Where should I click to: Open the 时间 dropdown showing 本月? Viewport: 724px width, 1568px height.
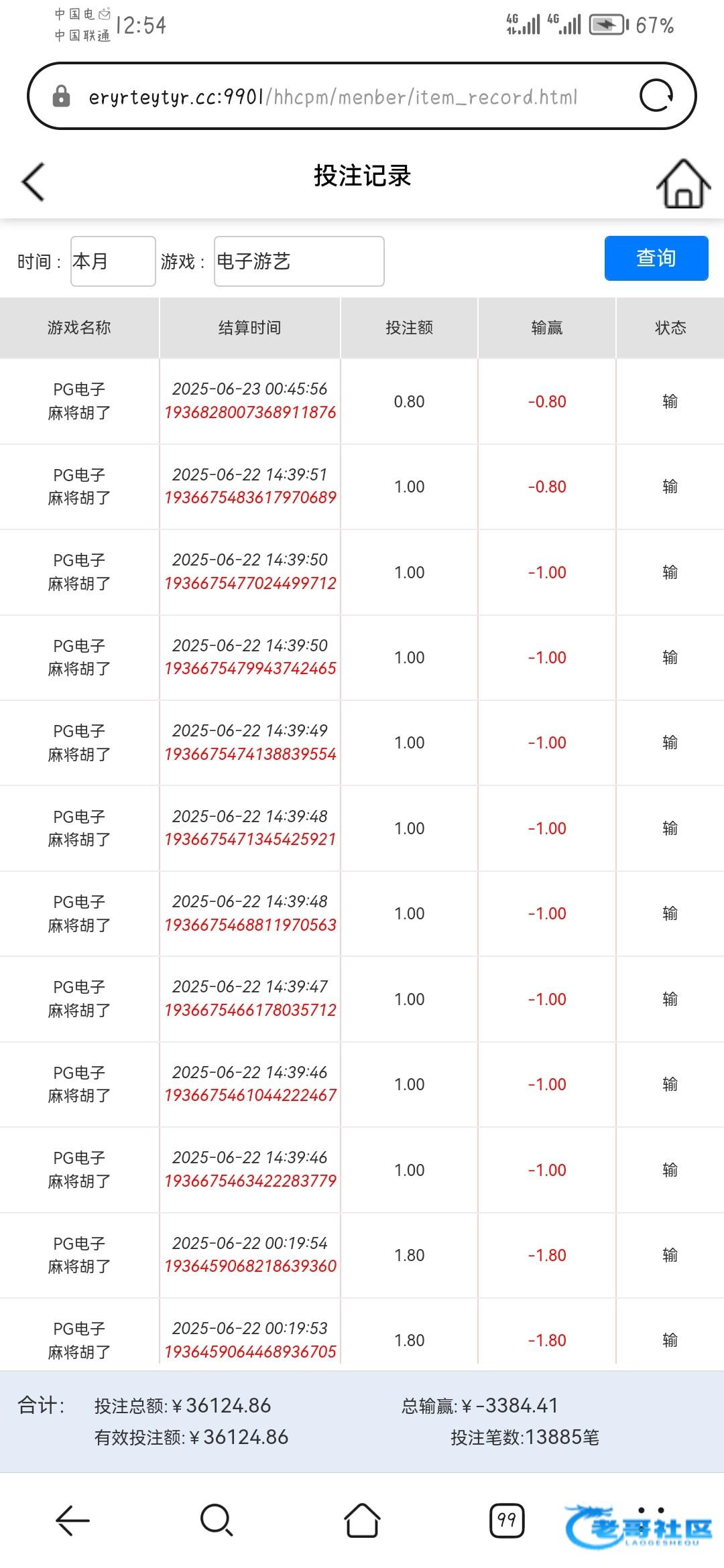(x=113, y=261)
